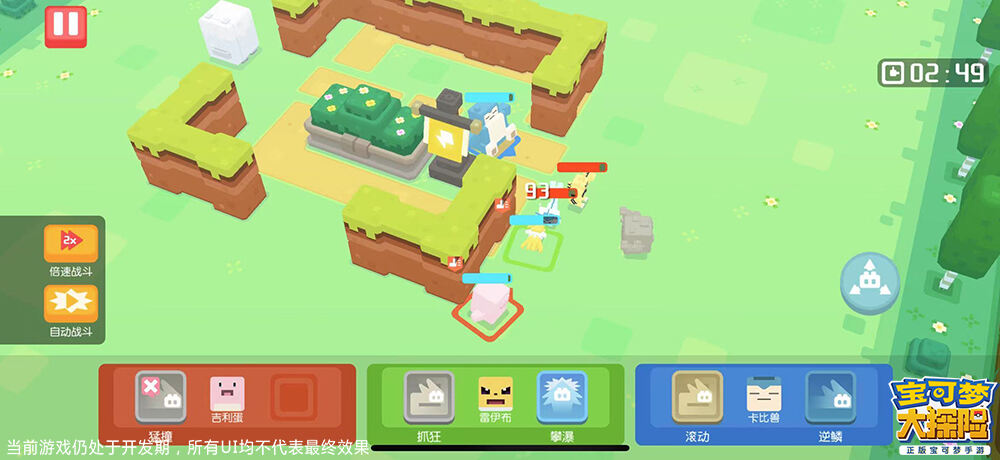Trigger the 滚动 skill

tap(697, 397)
